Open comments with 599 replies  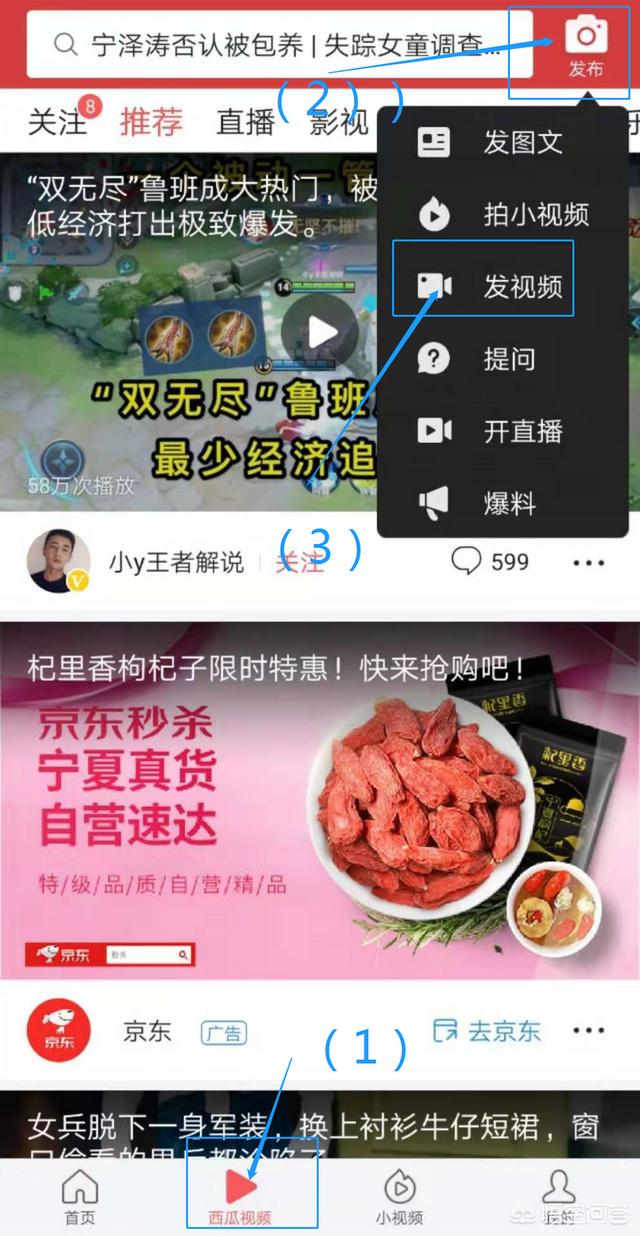pyautogui.click(x=489, y=561)
